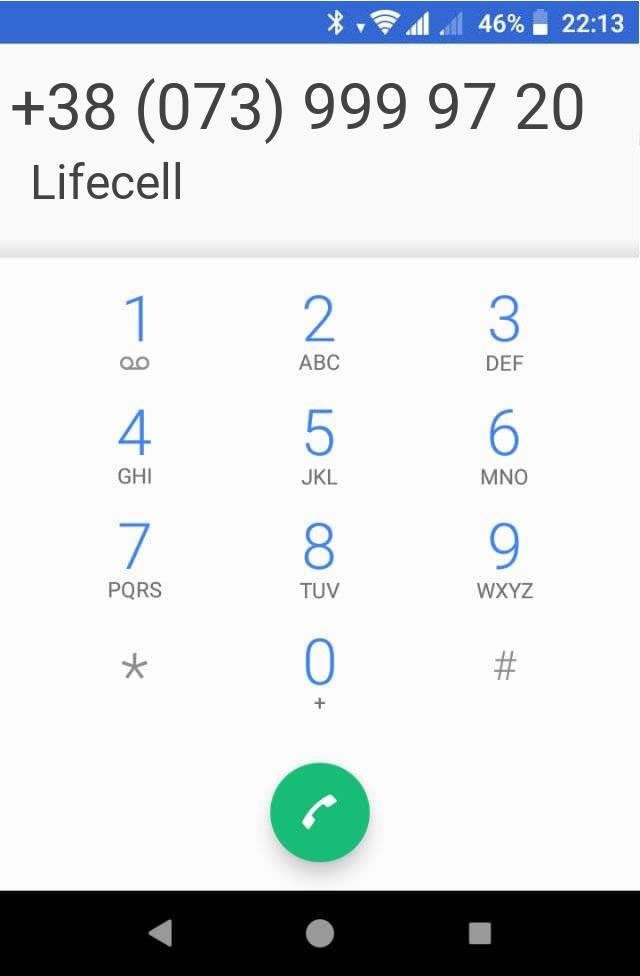Tap the 9 WXYZ key
Viewport: 640px width, 976px height.
504,560
